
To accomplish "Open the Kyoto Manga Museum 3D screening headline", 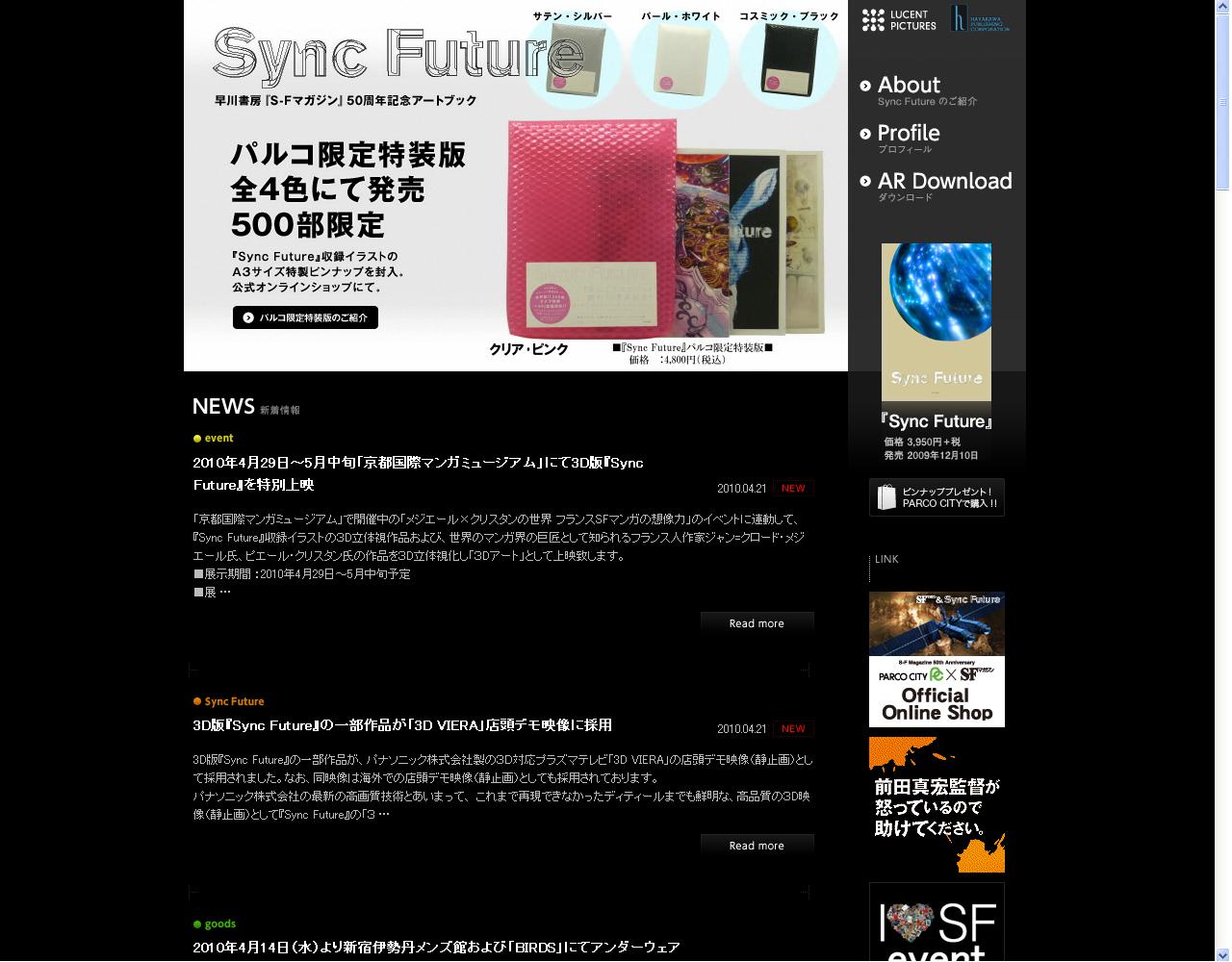I will (418, 473).
